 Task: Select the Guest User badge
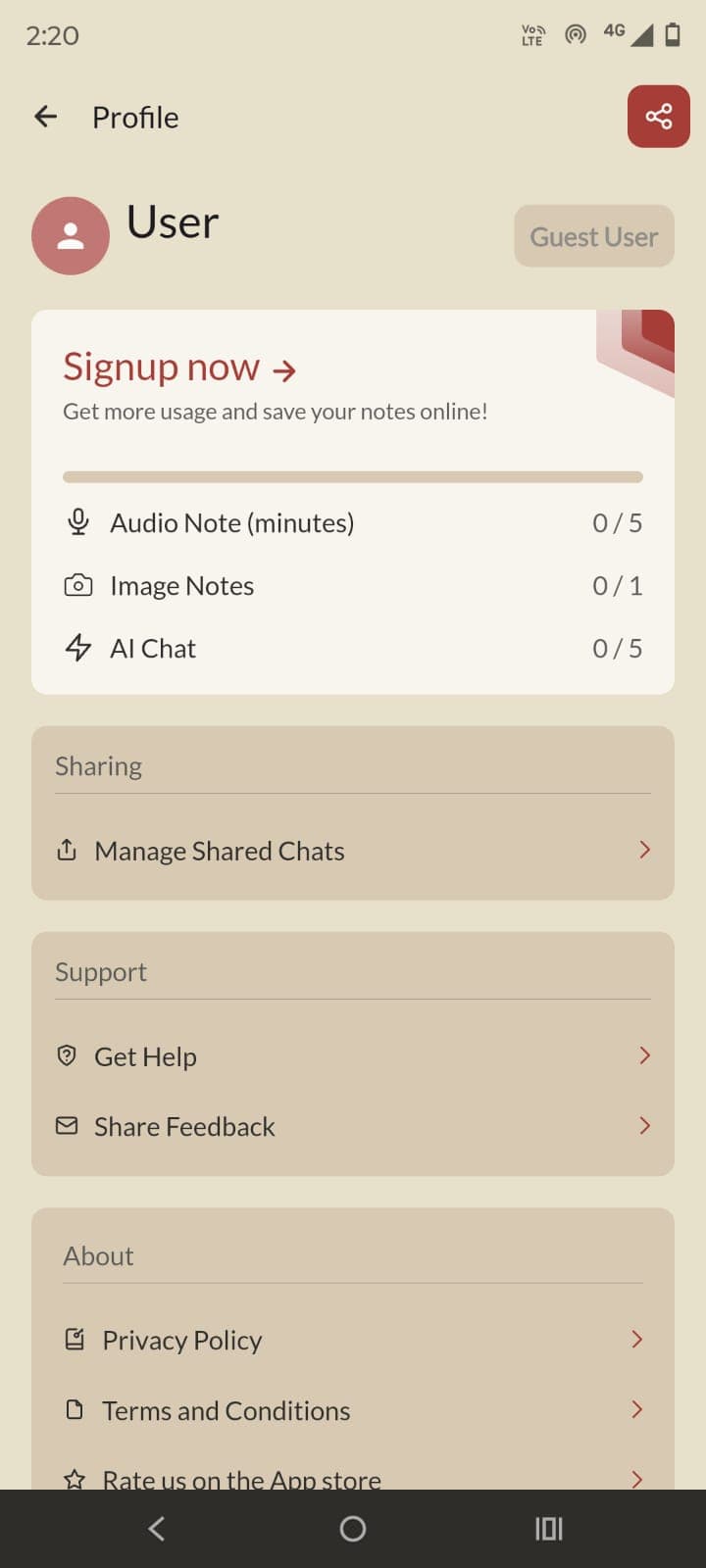point(592,236)
